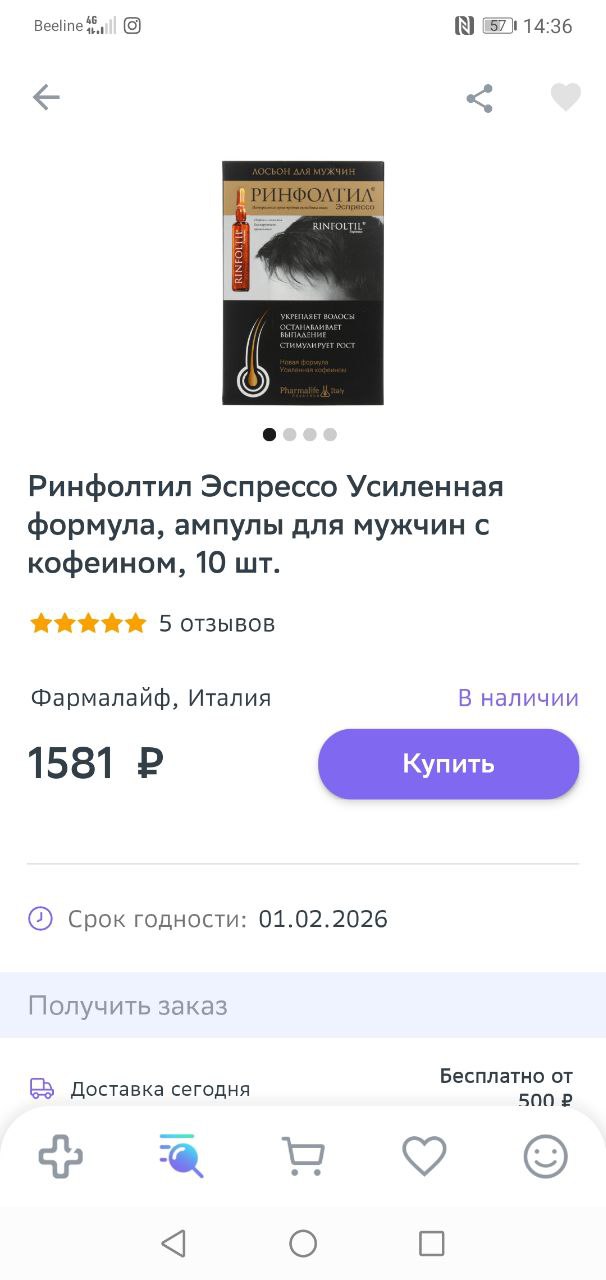This screenshot has height=1280, width=606.
Task: Open recent apps via system square button
Action: point(432,1243)
